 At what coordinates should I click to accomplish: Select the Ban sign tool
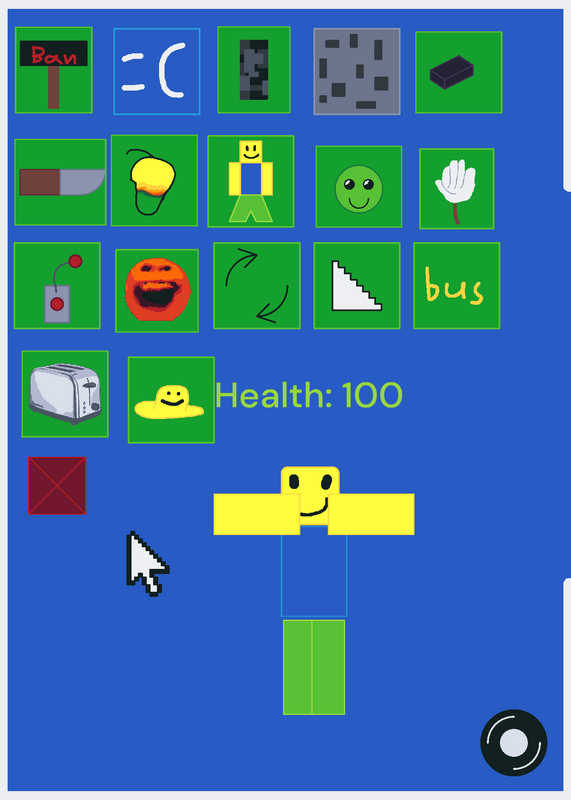[54, 70]
